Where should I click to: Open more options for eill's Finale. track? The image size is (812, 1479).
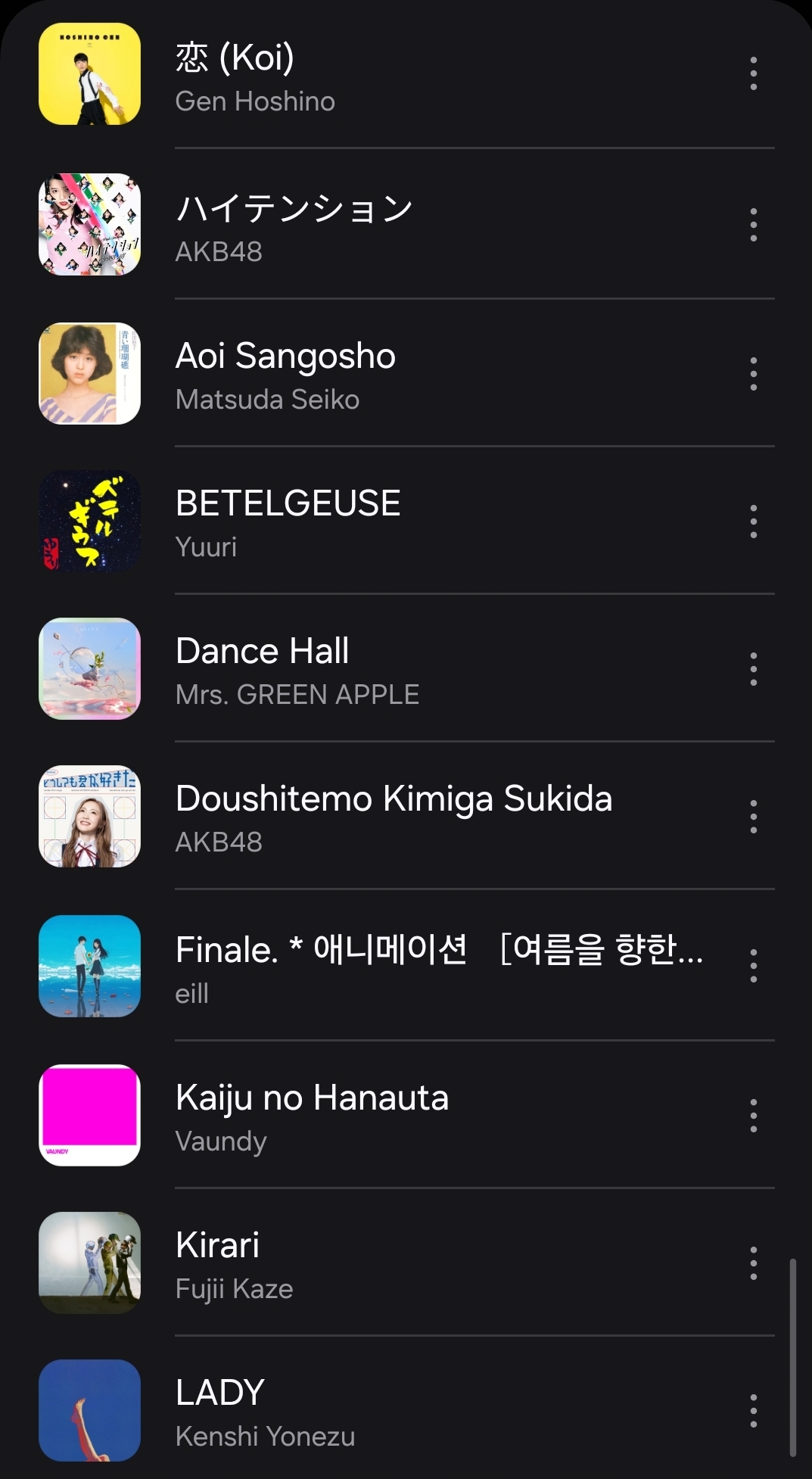coord(753,966)
